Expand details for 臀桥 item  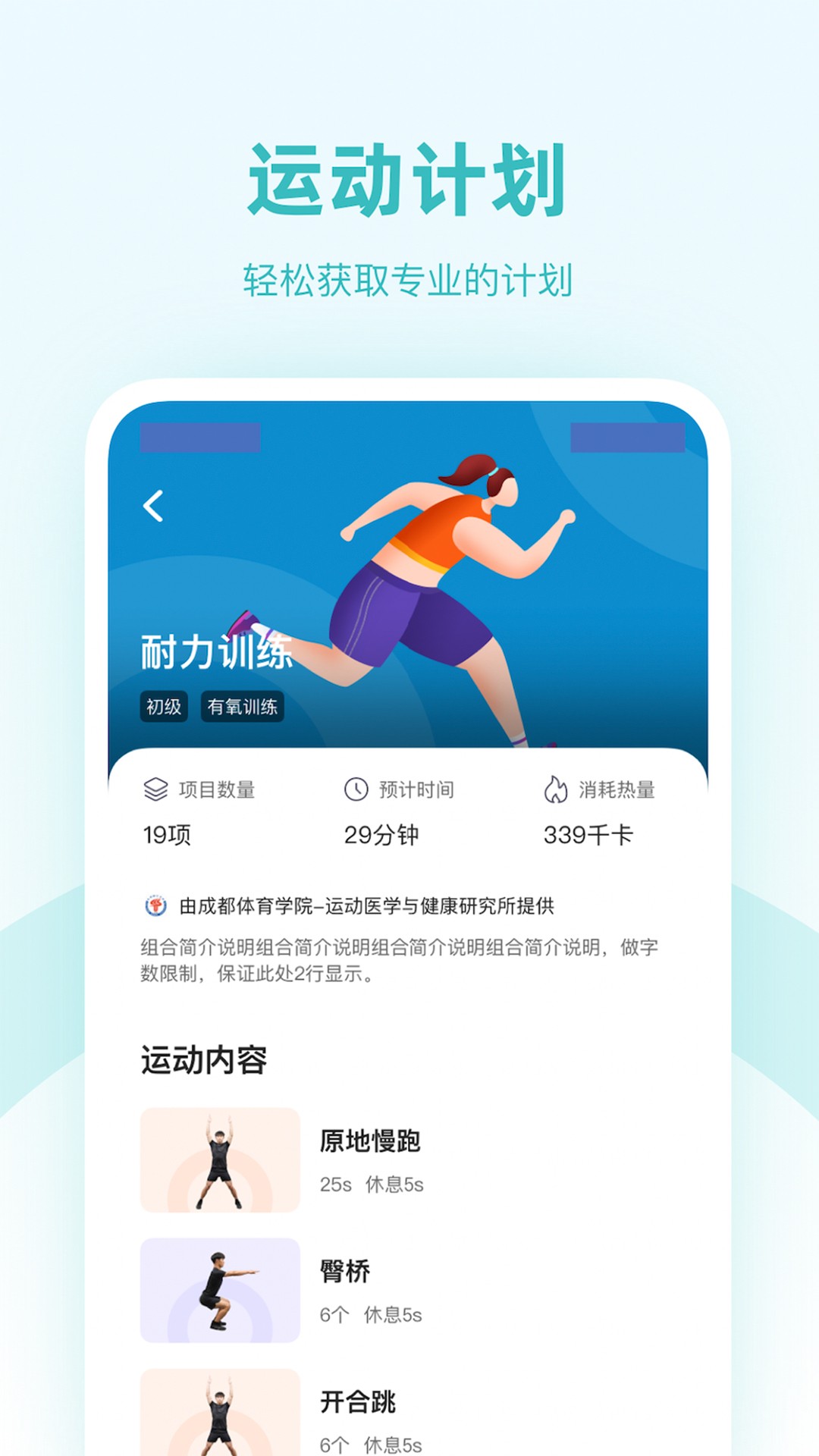pos(342,1272)
